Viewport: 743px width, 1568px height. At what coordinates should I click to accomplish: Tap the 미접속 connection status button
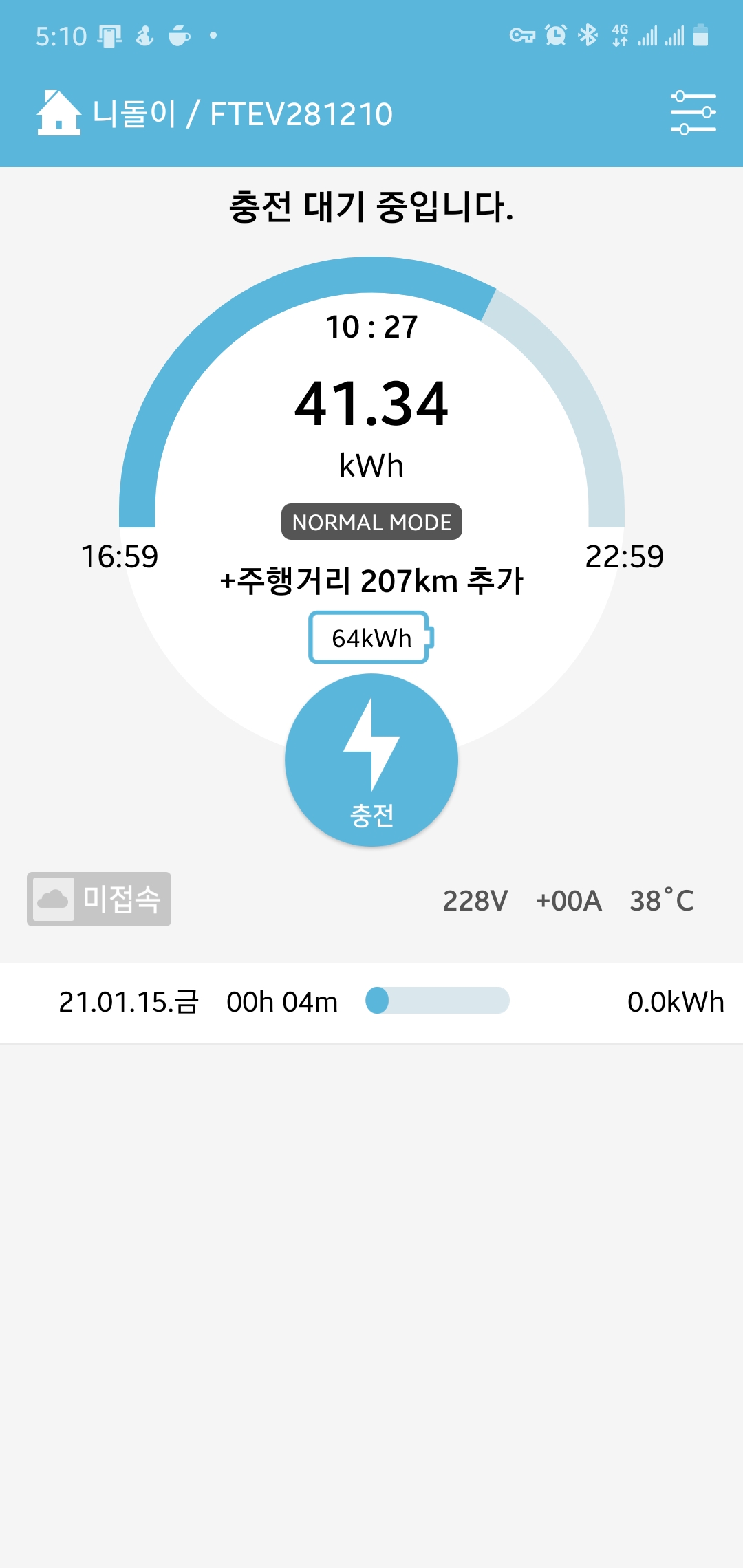pyautogui.click(x=99, y=899)
